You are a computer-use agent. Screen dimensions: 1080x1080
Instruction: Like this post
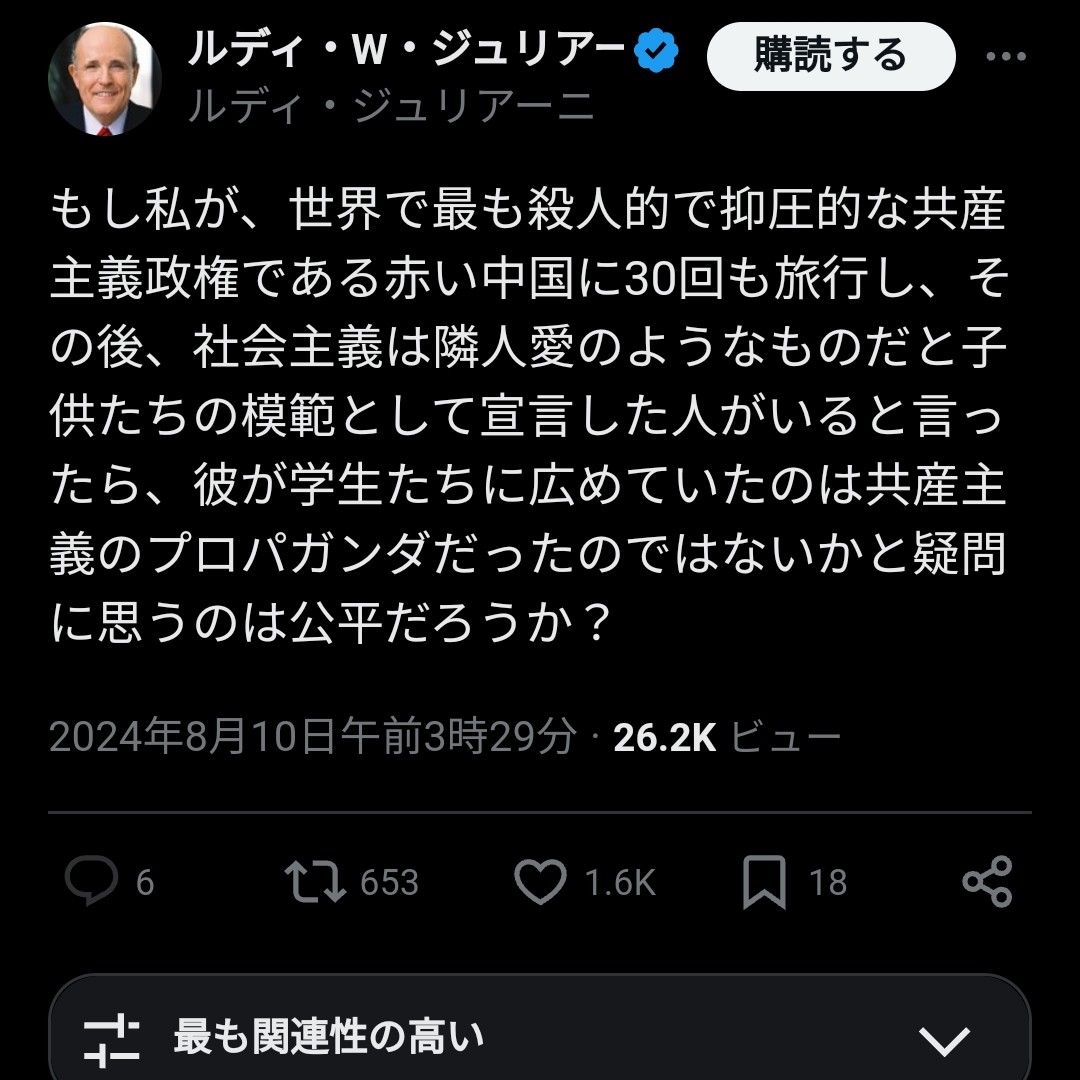click(540, 882)
